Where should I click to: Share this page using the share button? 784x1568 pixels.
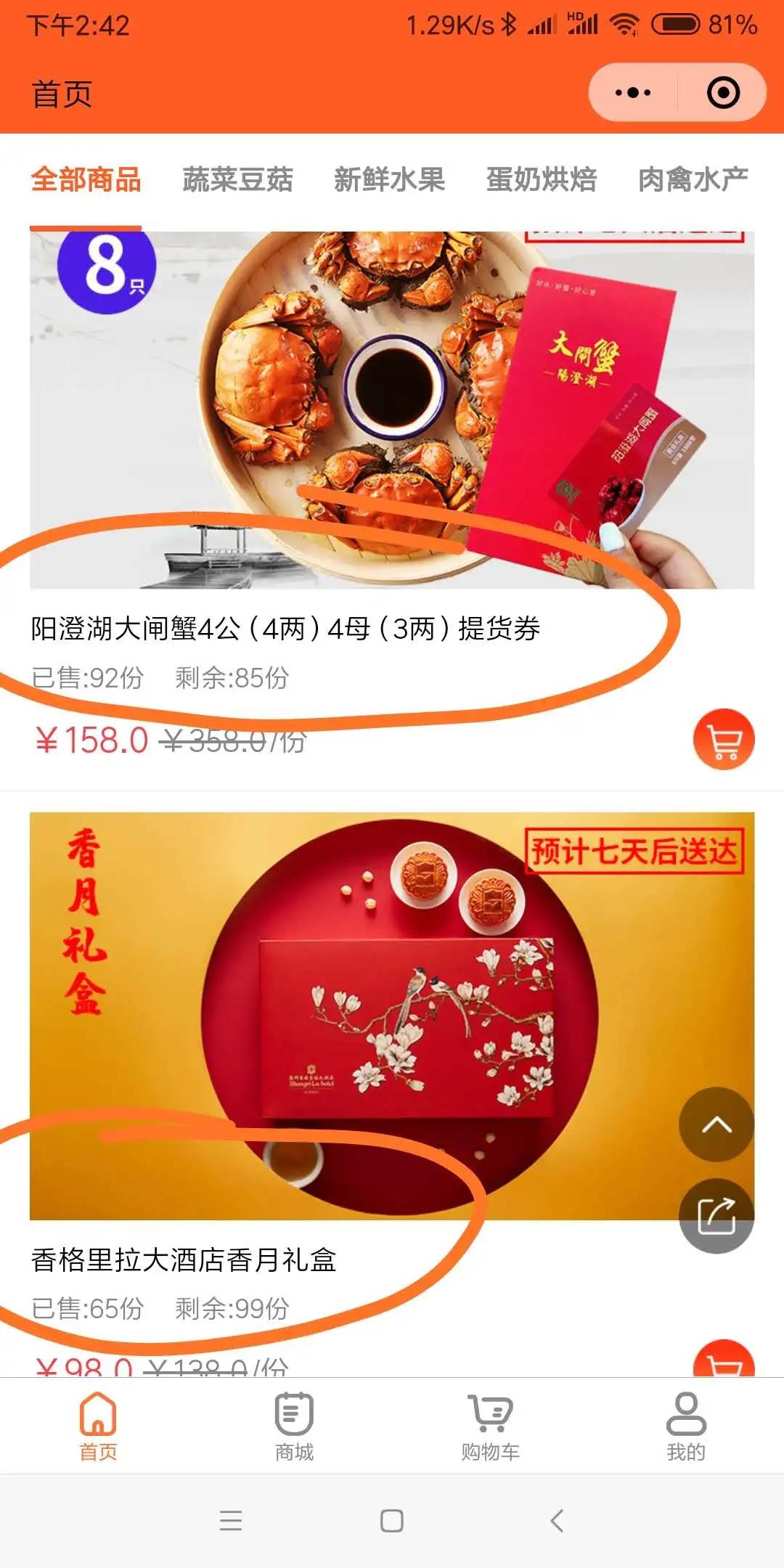(716, 1215)
